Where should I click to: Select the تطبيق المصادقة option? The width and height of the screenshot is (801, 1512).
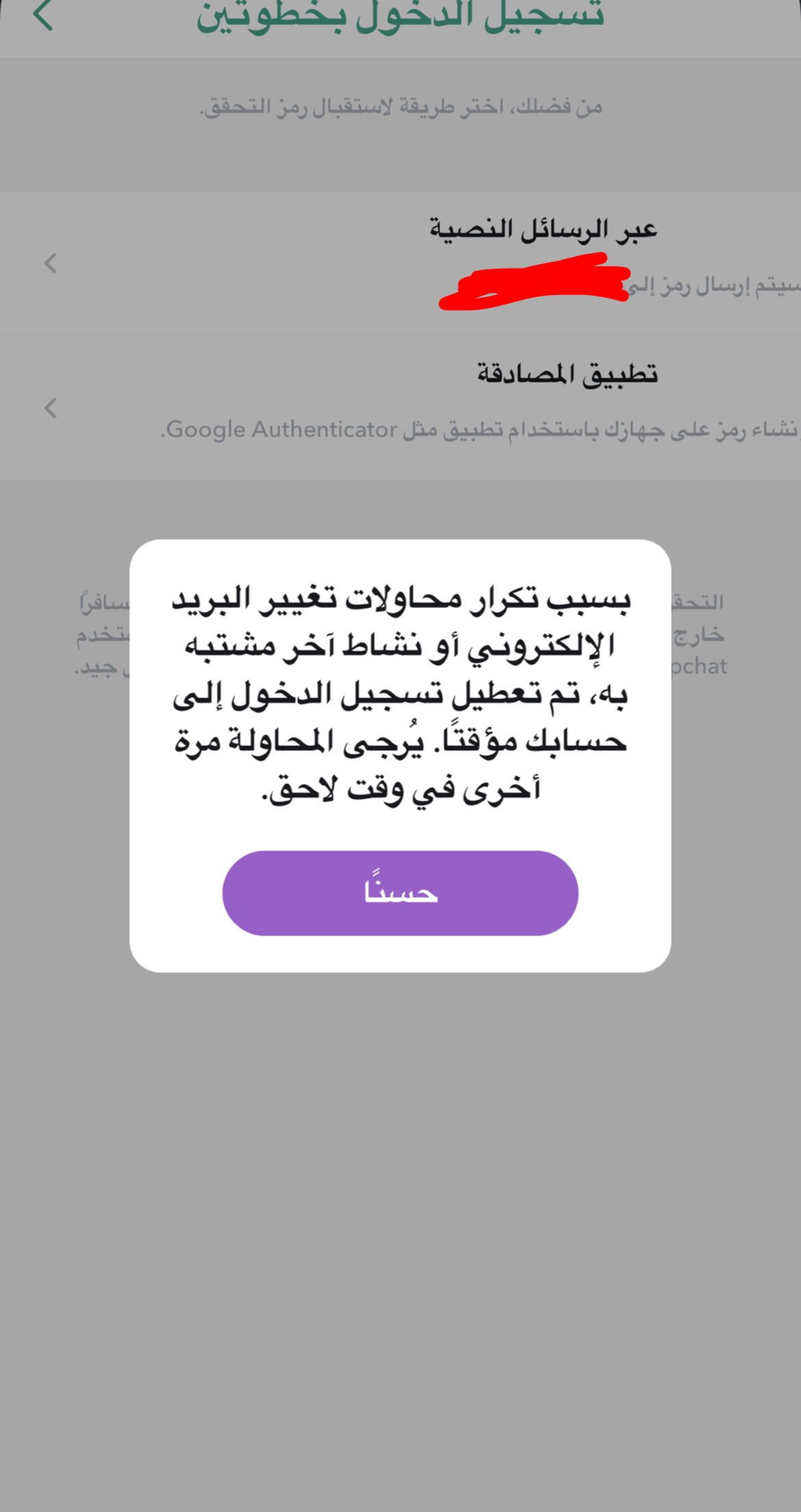pos(400,408)
